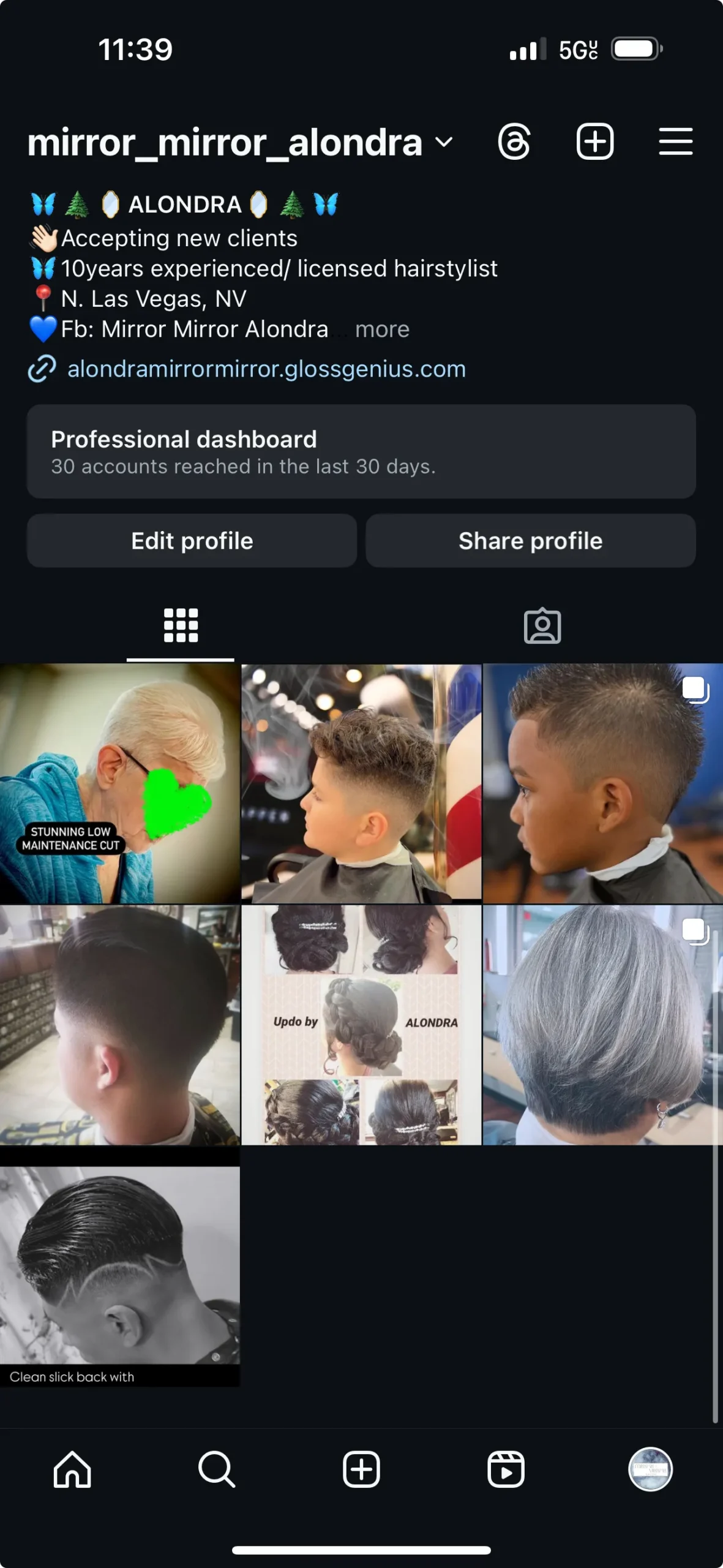Switch to the tagged photos tab
The height and width of the screenshot is (1568, 723).
point(542,625)
